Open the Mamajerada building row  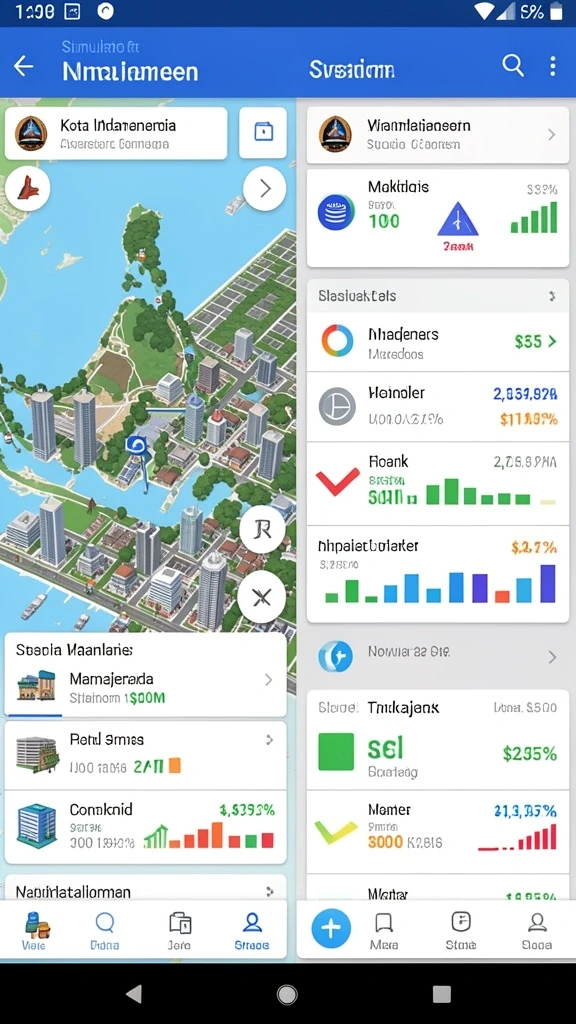click(145, 688)
